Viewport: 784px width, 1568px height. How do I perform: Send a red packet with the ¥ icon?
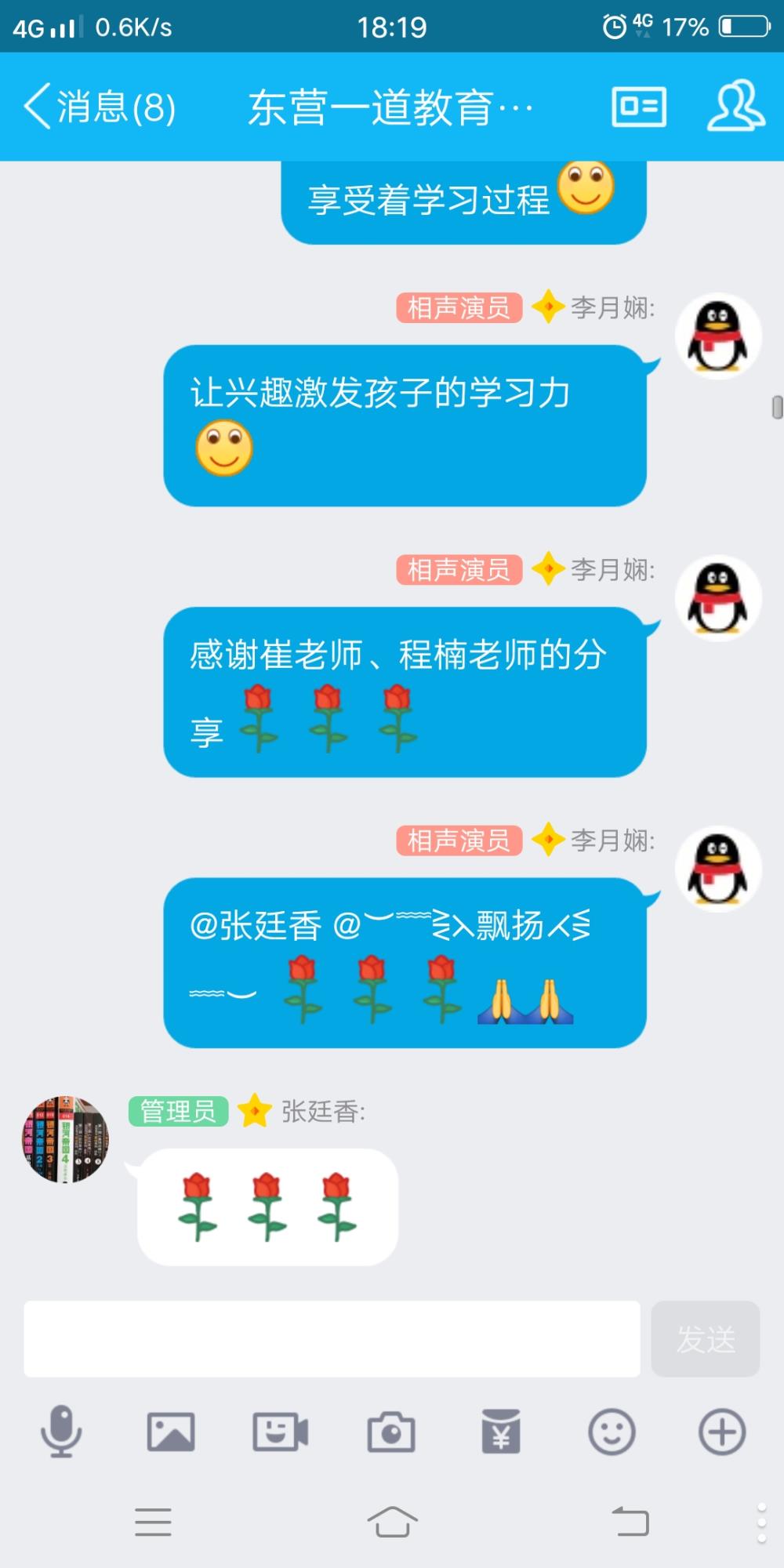501,1432
